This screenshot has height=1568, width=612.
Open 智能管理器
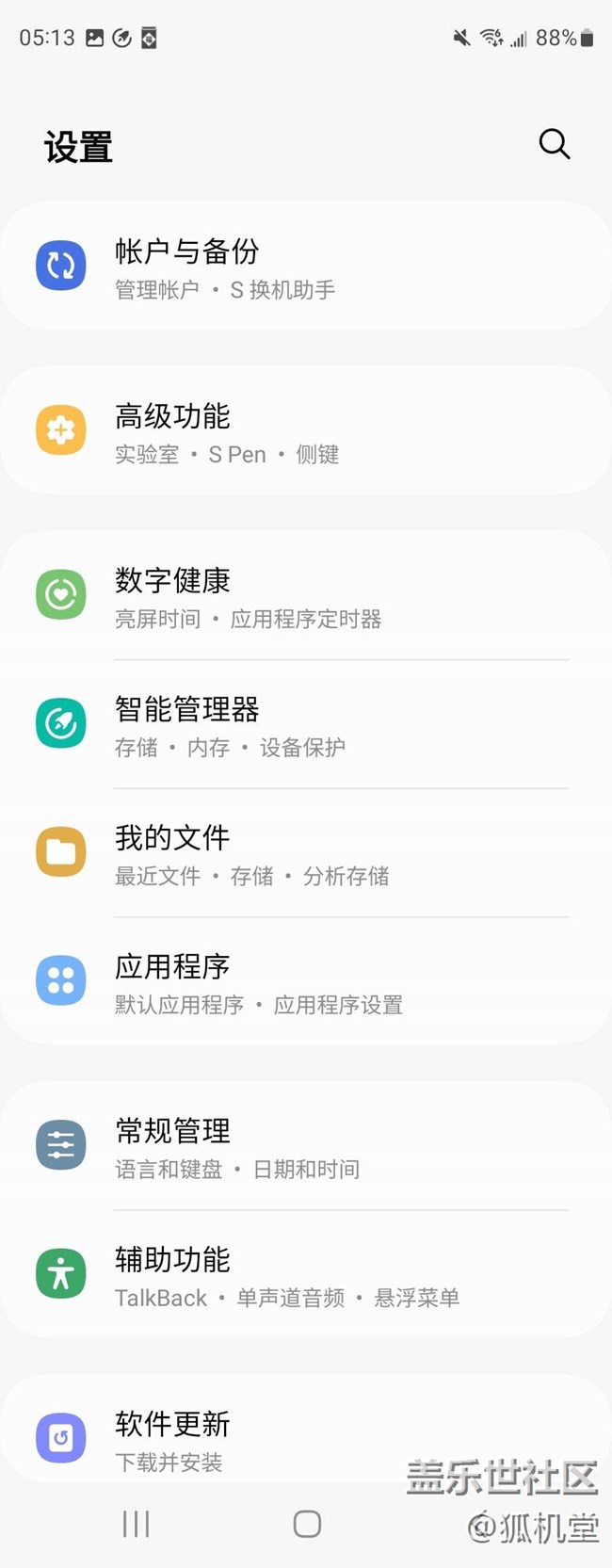pyautogui.click(x=305, y=725)
